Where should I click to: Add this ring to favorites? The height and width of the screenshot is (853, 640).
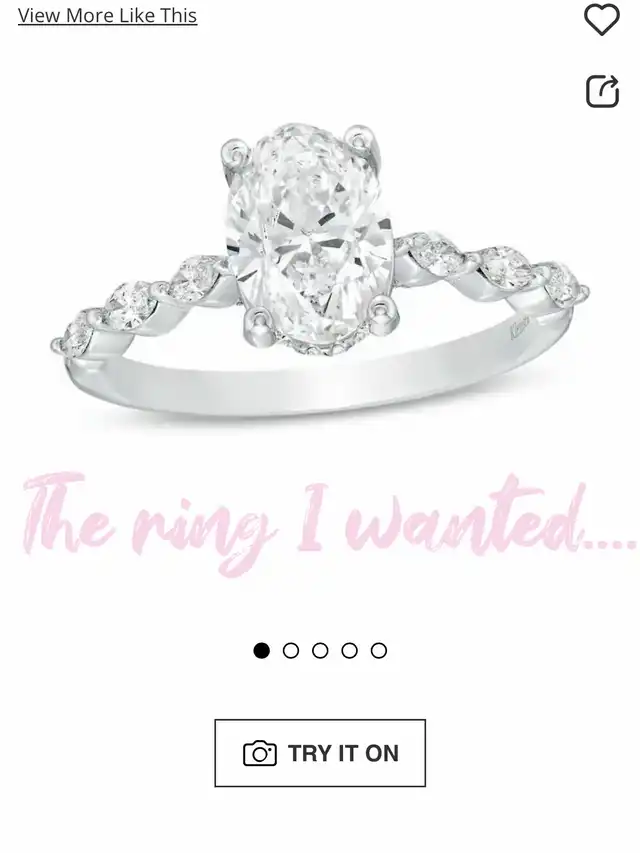601,19
